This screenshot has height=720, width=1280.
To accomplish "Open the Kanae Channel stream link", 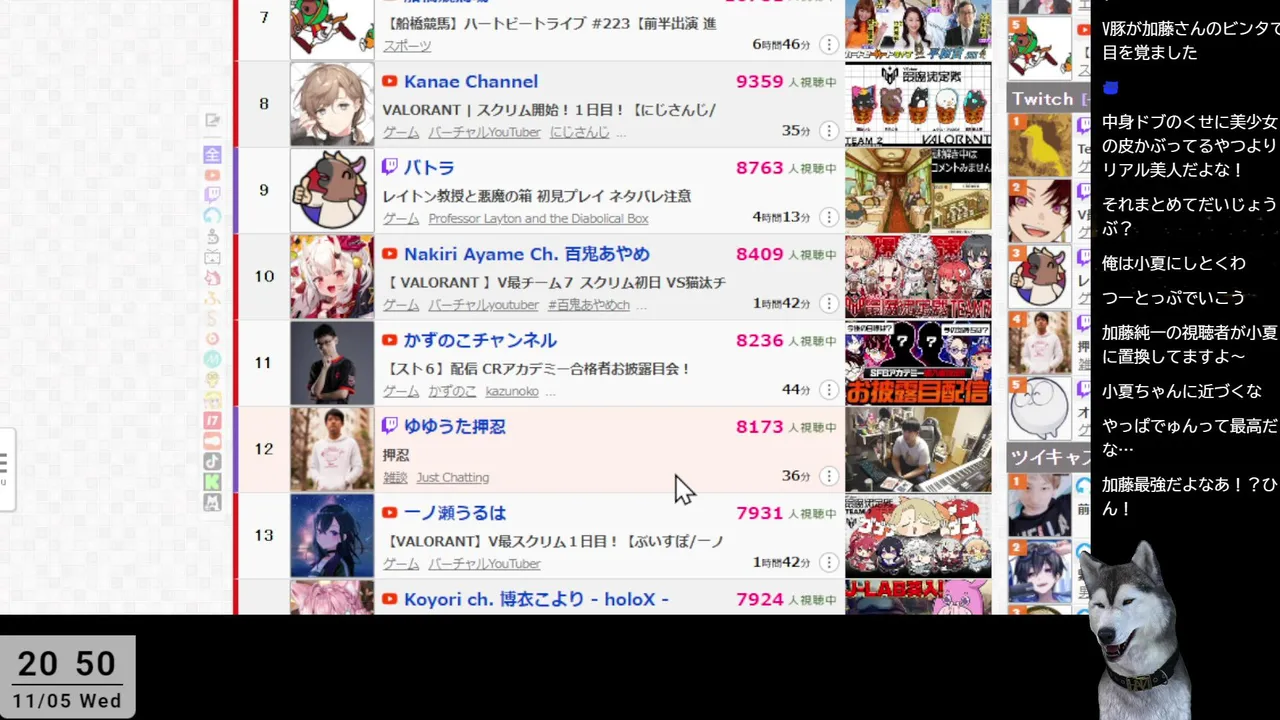I will (x=470, y=82).
